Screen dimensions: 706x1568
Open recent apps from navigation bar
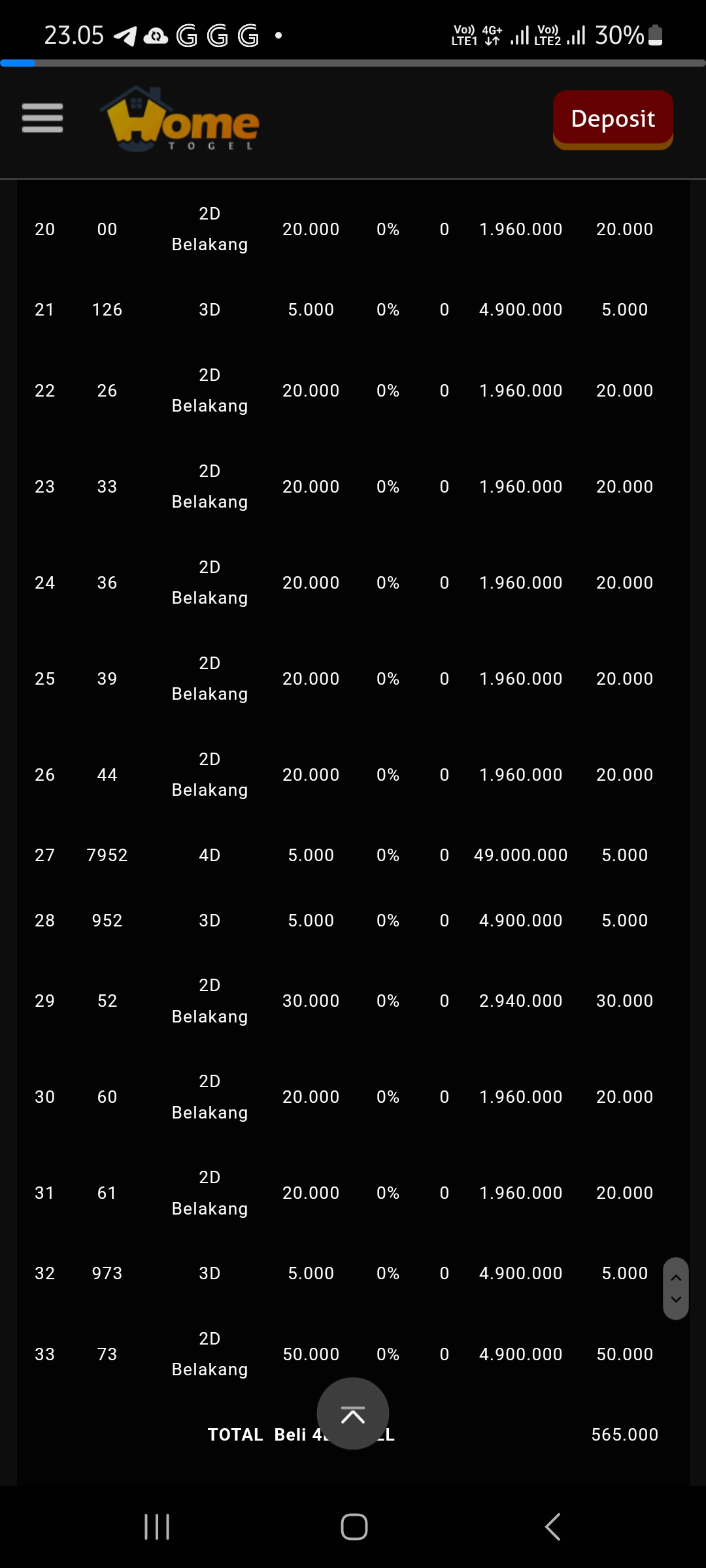[x=157, y=1527]
